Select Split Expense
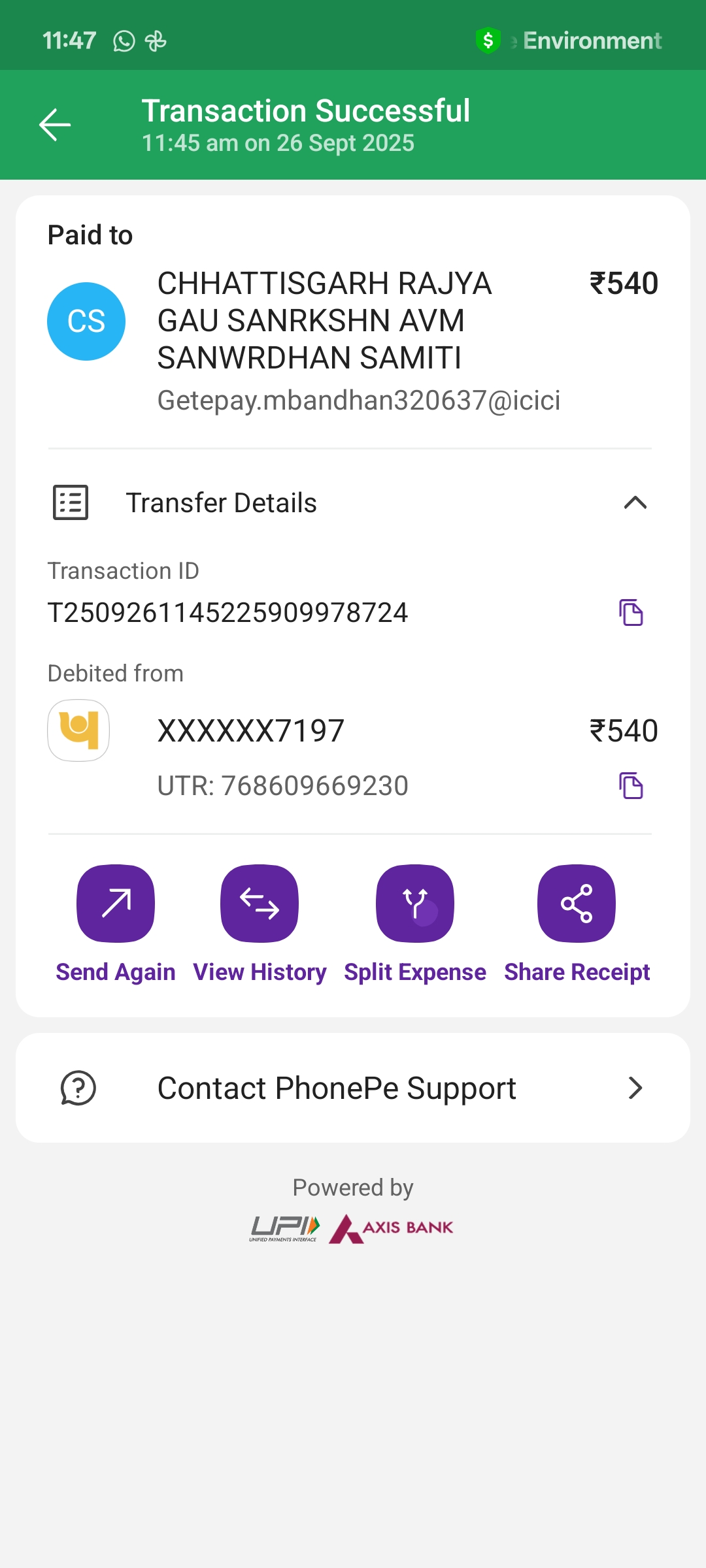 tap(415, 904)
